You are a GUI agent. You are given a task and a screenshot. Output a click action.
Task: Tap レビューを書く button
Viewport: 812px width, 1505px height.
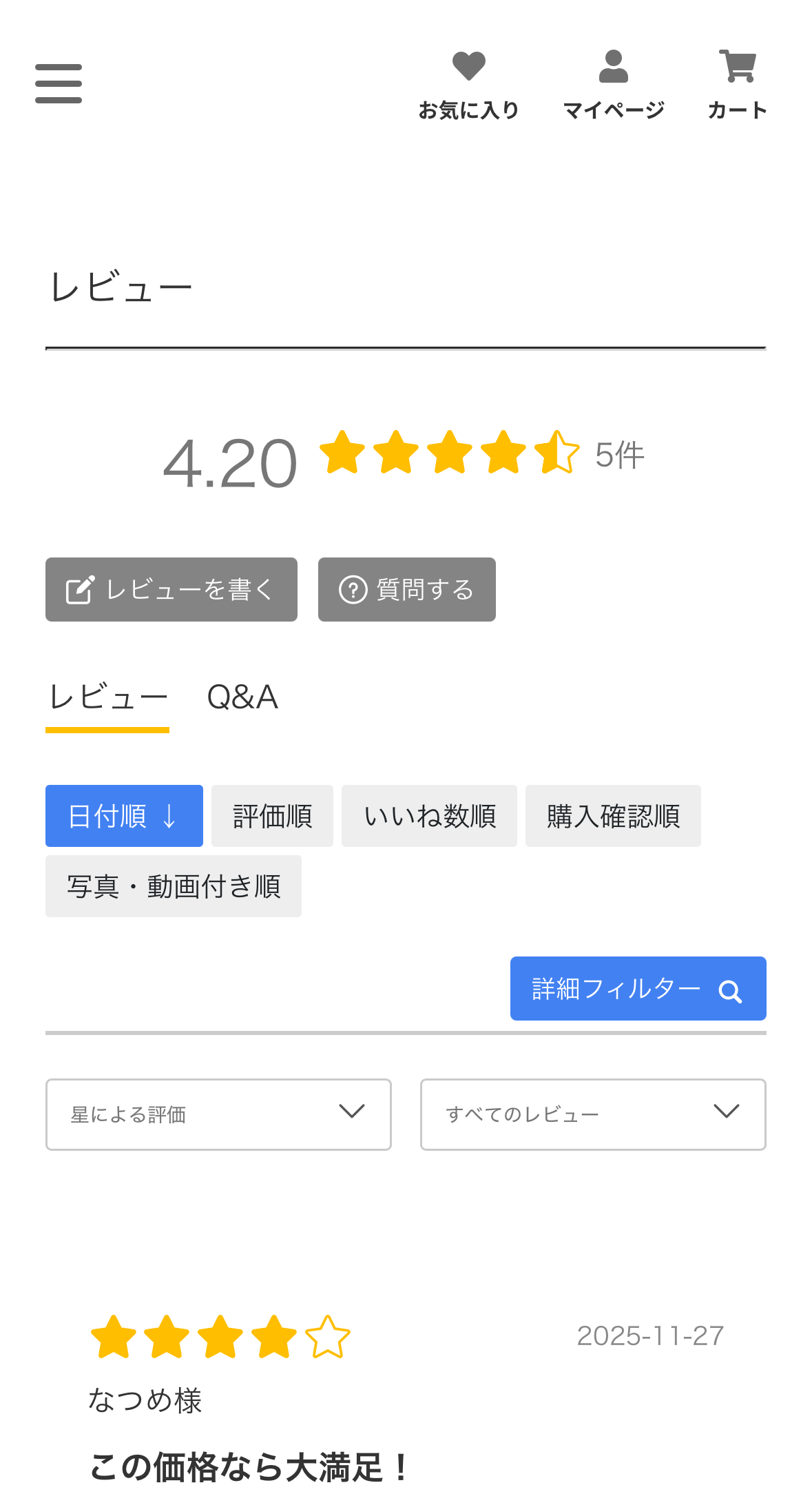(171, 590)
